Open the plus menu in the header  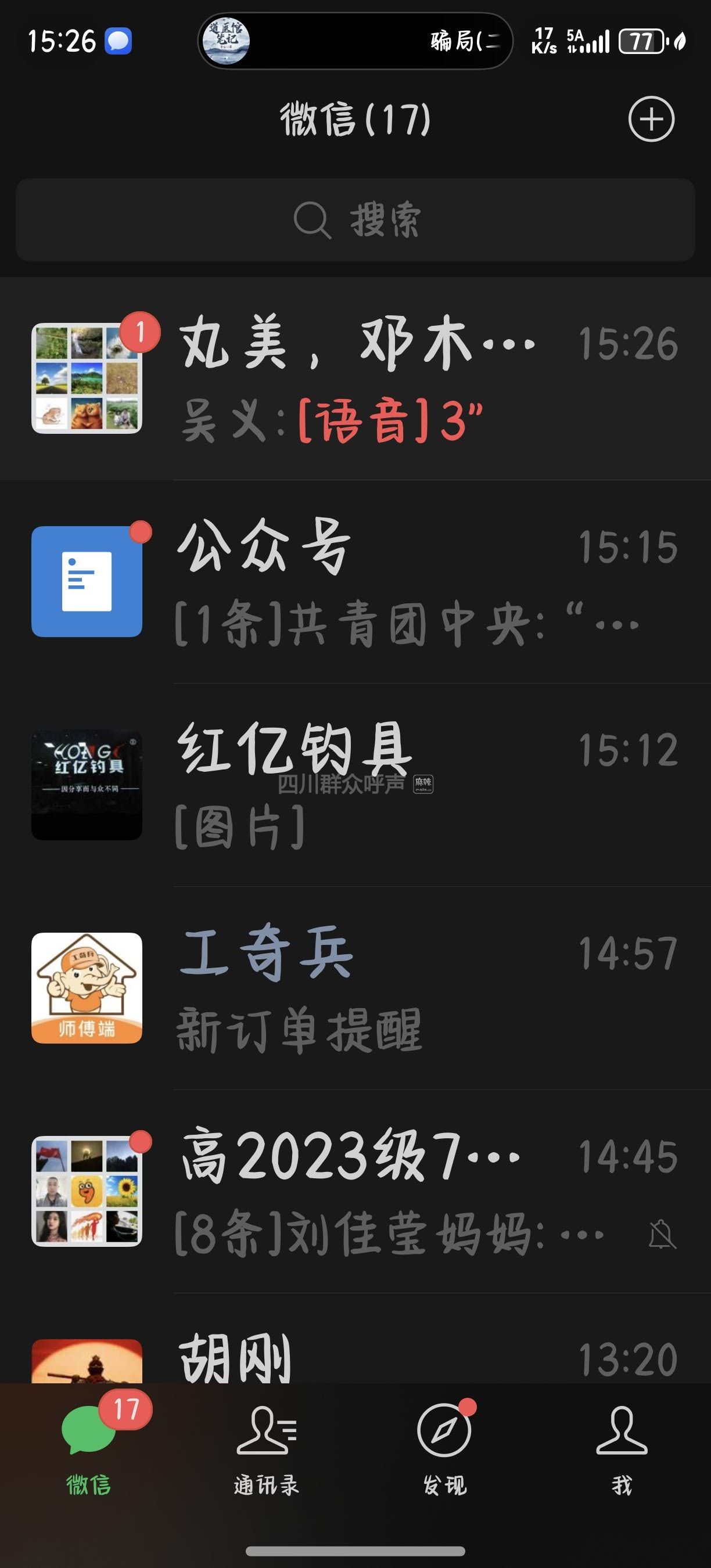651,118
